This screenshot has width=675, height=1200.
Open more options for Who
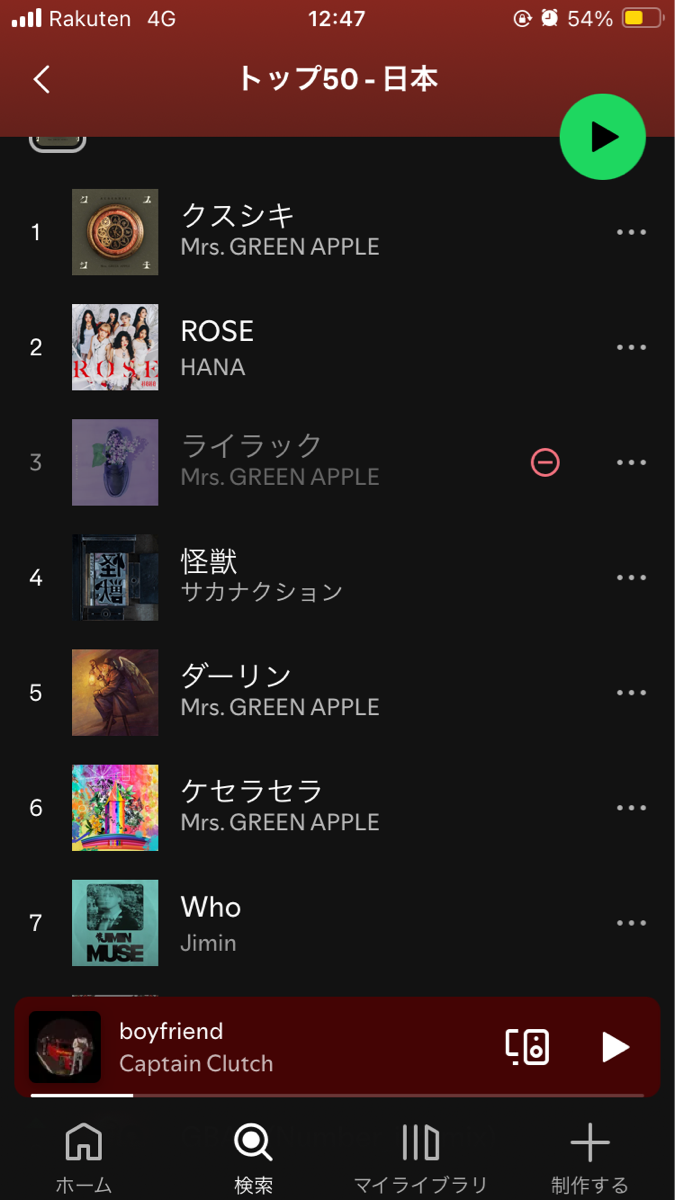coord(631,922)
